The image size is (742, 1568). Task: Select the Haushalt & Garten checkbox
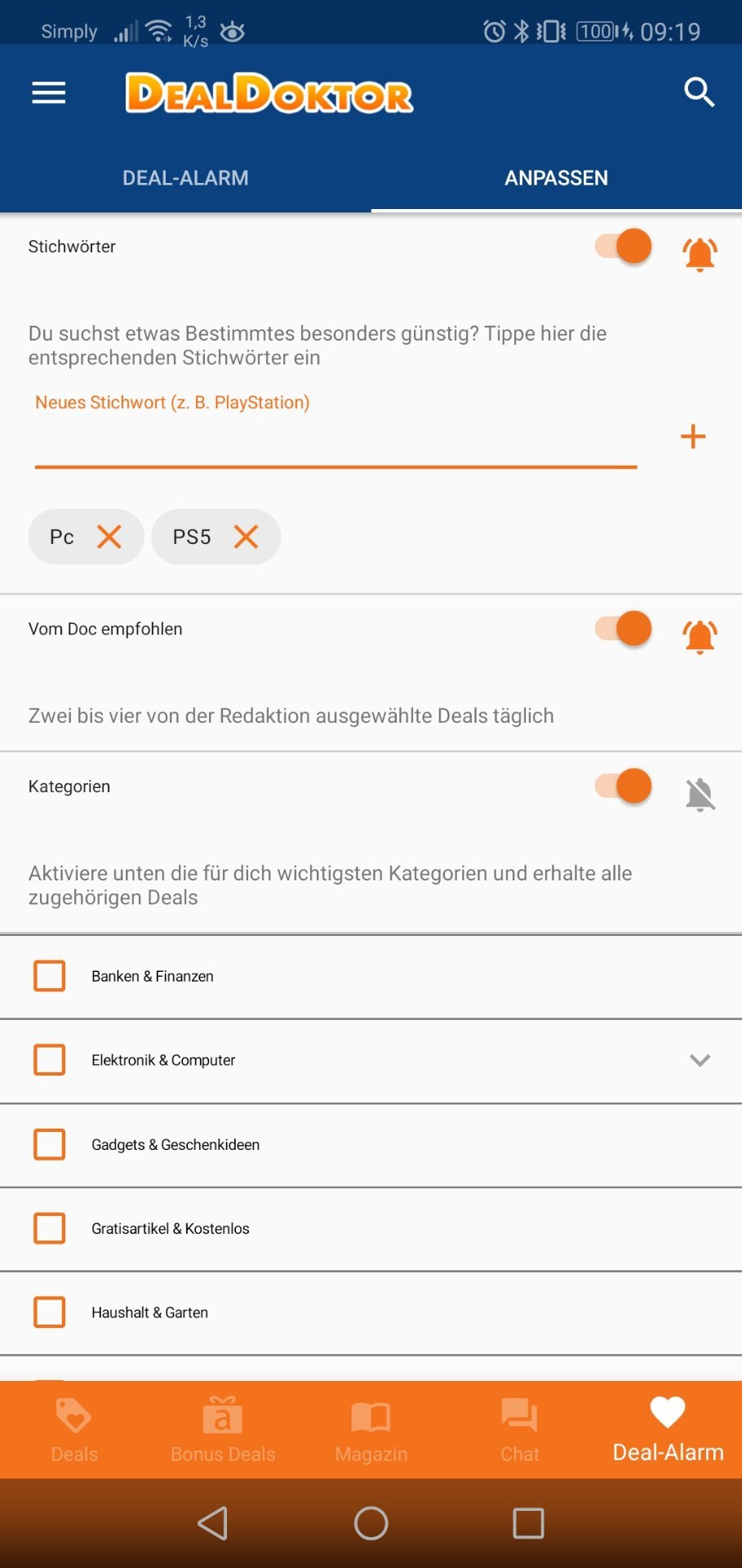[x=50, y=1312]
